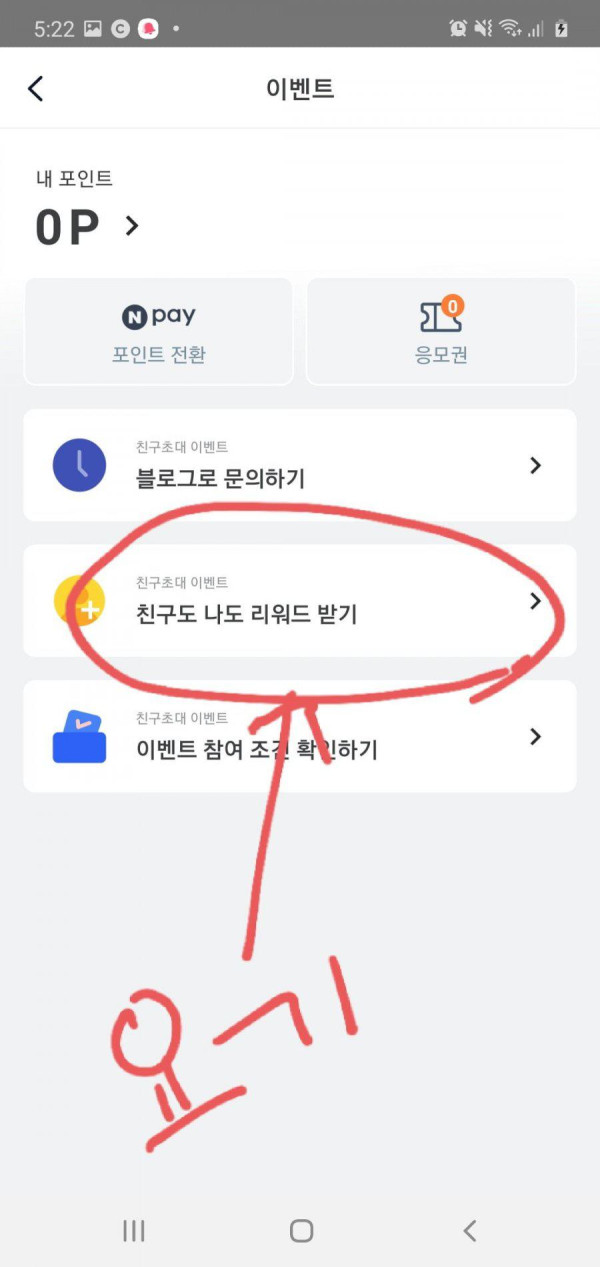
Task: Open the 응모권 tickets
Action: click(441, 332)
